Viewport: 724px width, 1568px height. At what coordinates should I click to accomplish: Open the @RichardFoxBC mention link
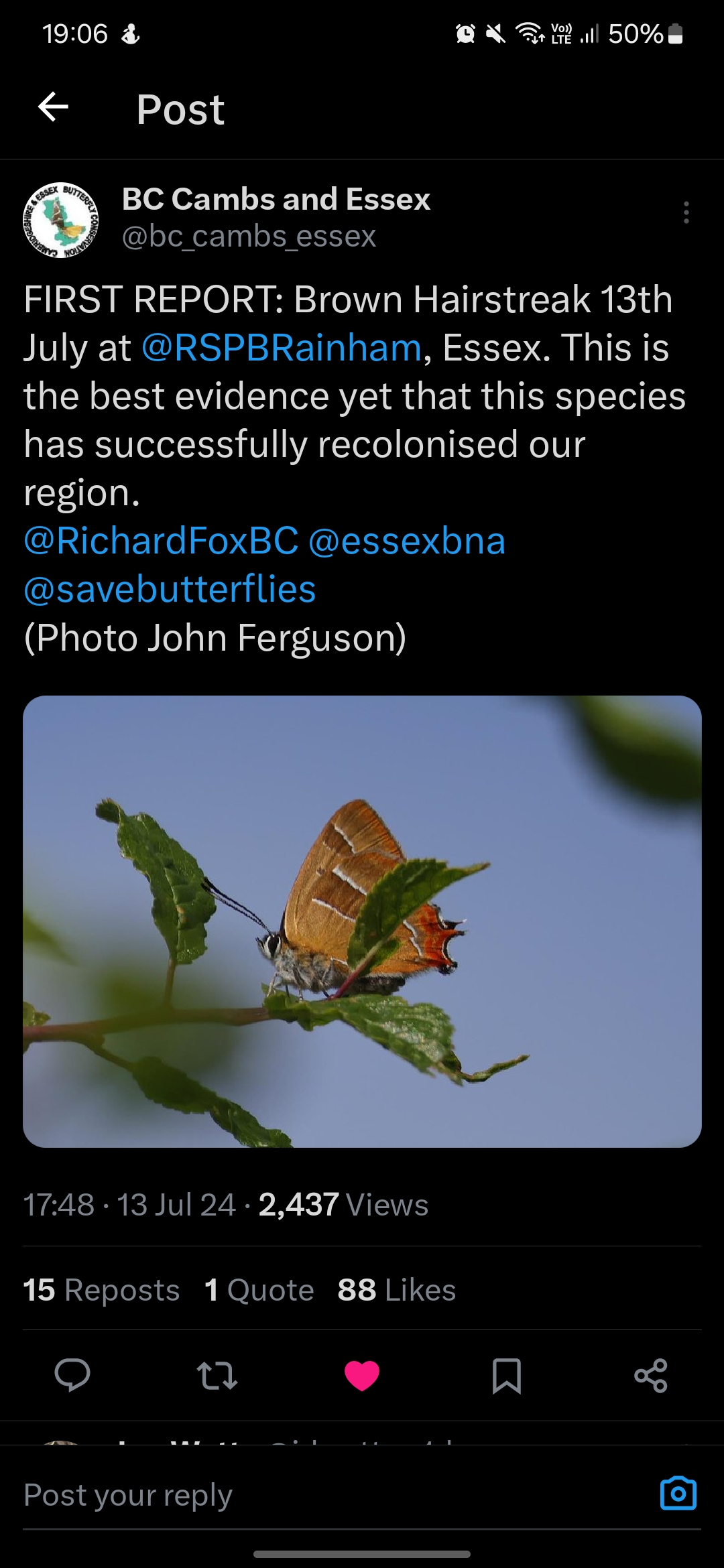[x=161, y=541]
